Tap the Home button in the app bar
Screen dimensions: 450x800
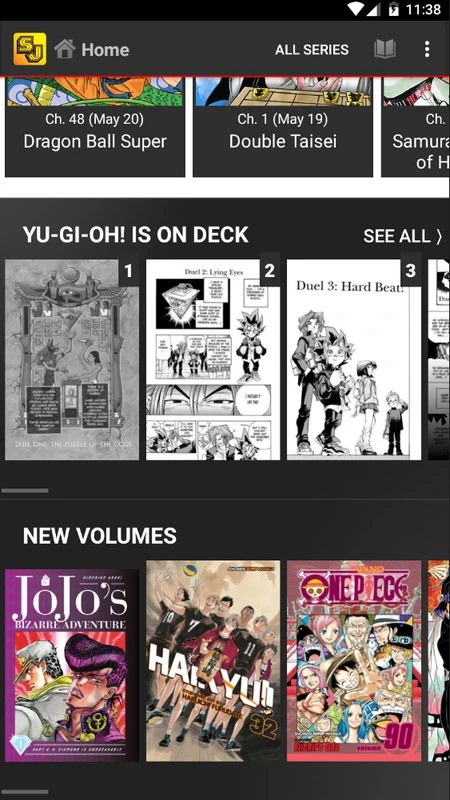(91, 49)
